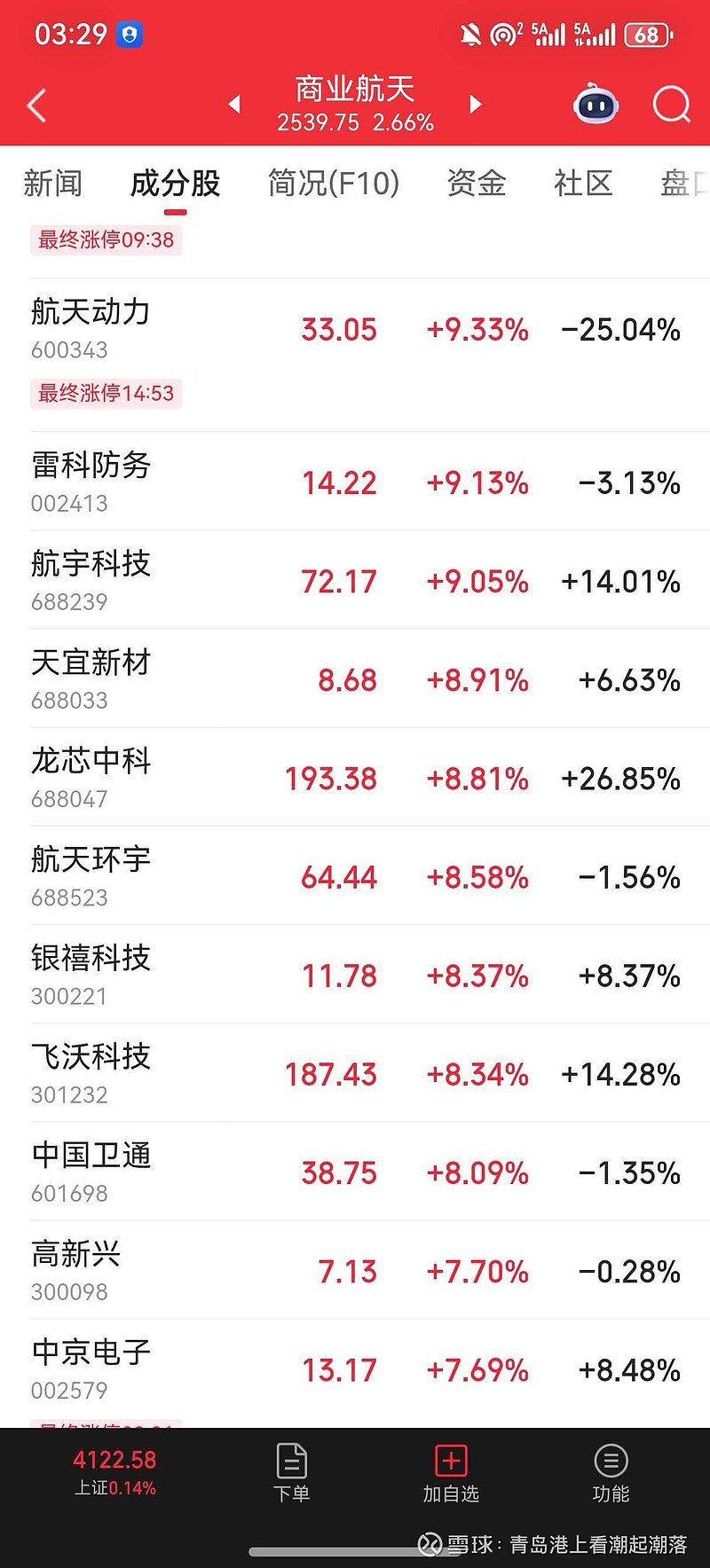This screenshot has height=1568, width=710.
Task: Tap the left arrow to view previous sector
Action: click(x=234, y=104)
